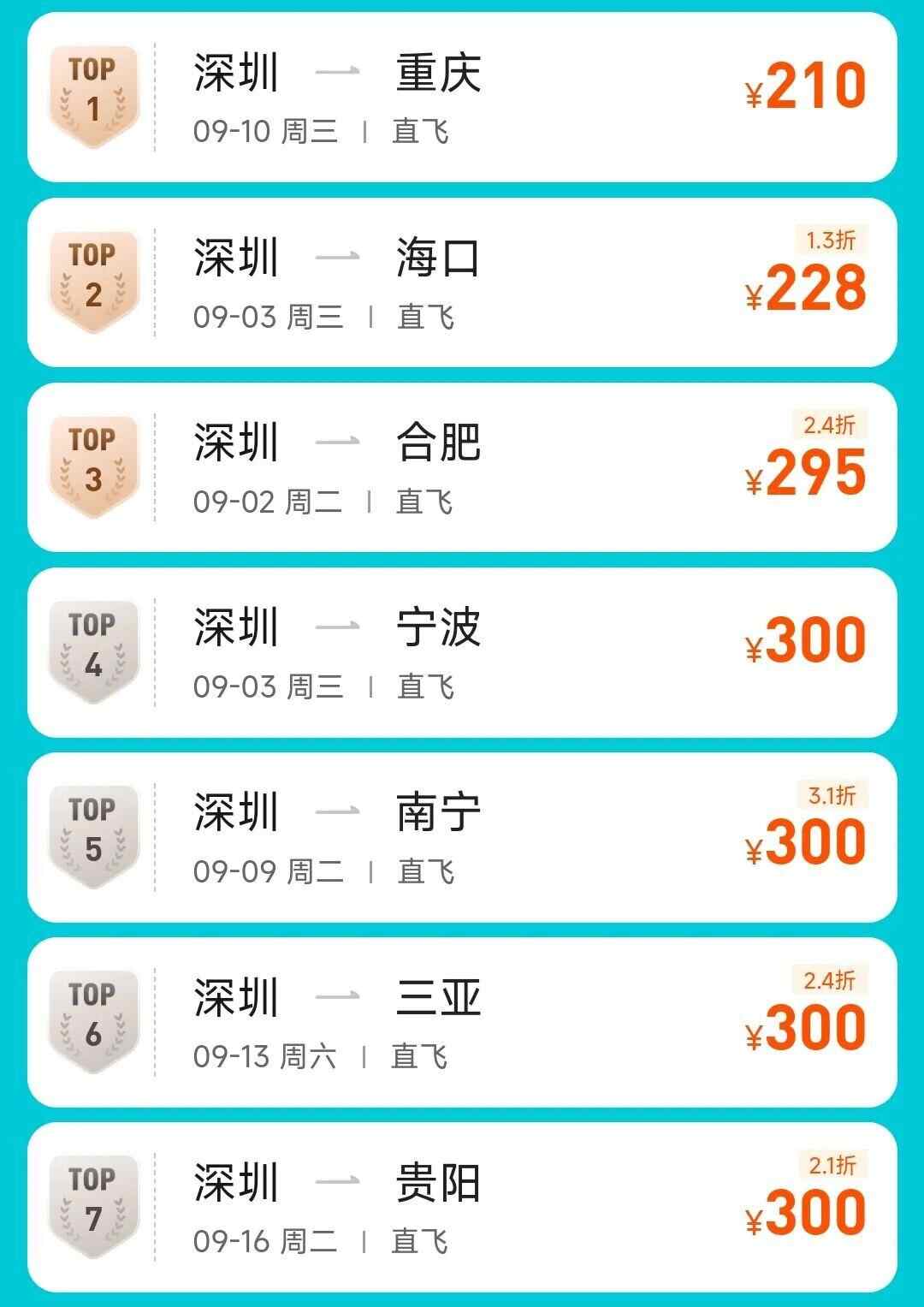Tap the 深圳 to 三亚 flight card
The image size is (924, 1307).
click(462, 1022)
